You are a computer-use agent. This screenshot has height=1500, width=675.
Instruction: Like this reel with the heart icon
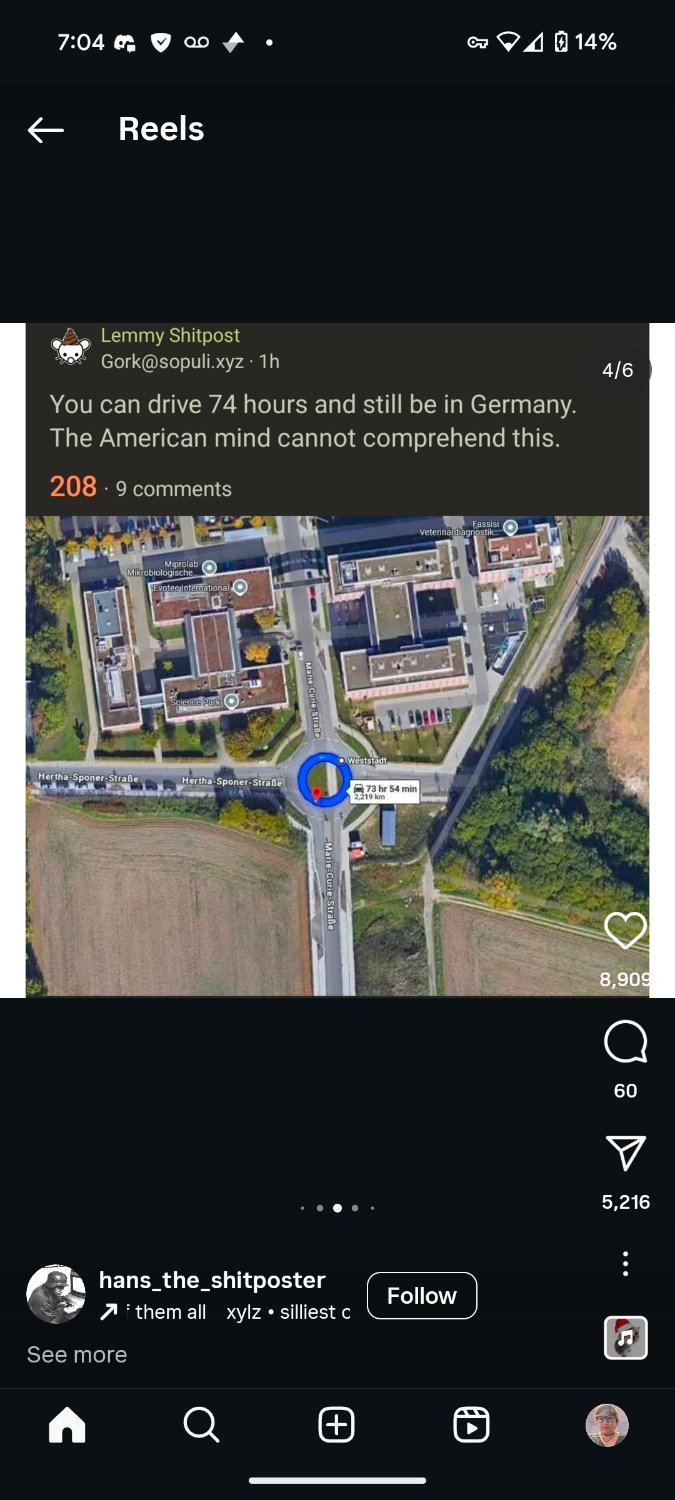point(625,931)
